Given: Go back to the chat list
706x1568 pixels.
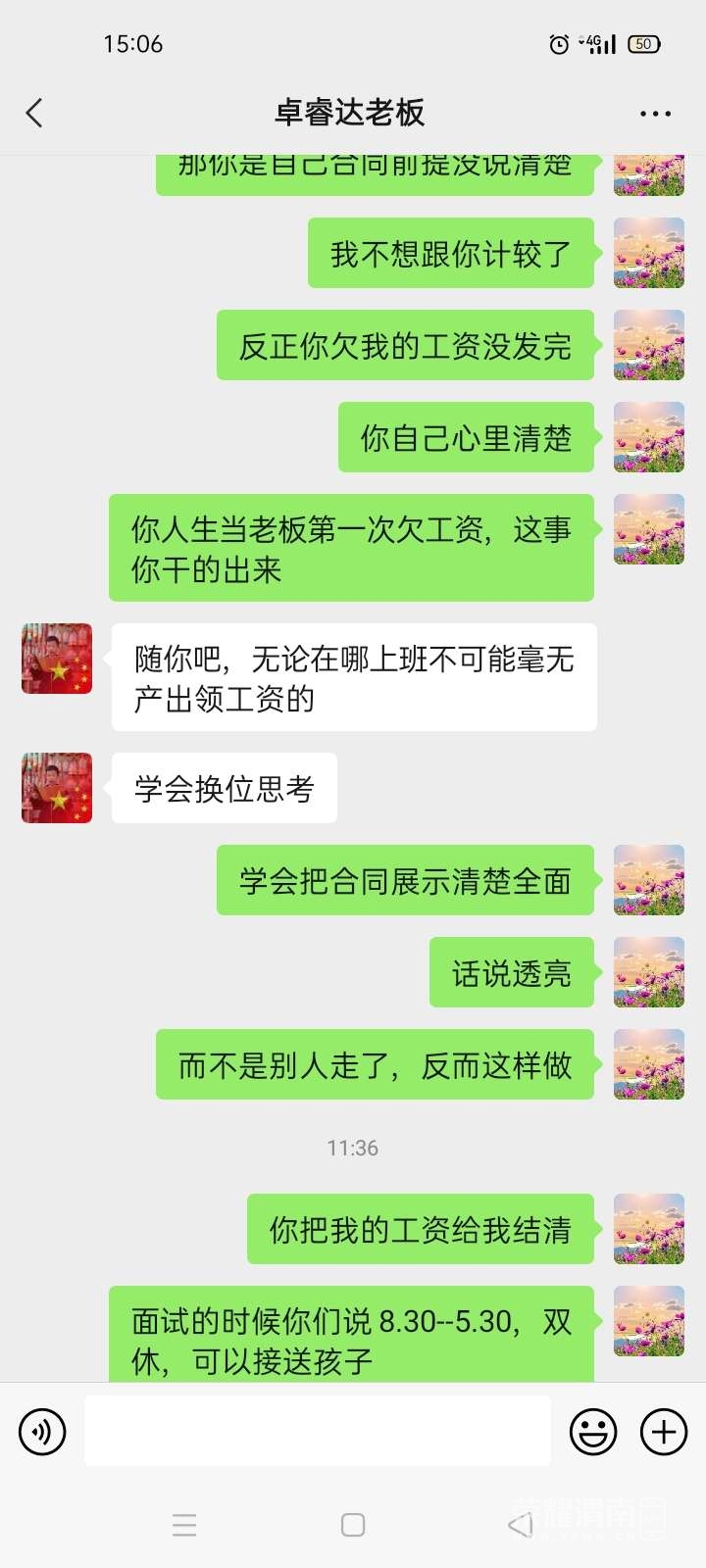Looking at the screenshot, I should pyautogui.click(x=35, y=113).
